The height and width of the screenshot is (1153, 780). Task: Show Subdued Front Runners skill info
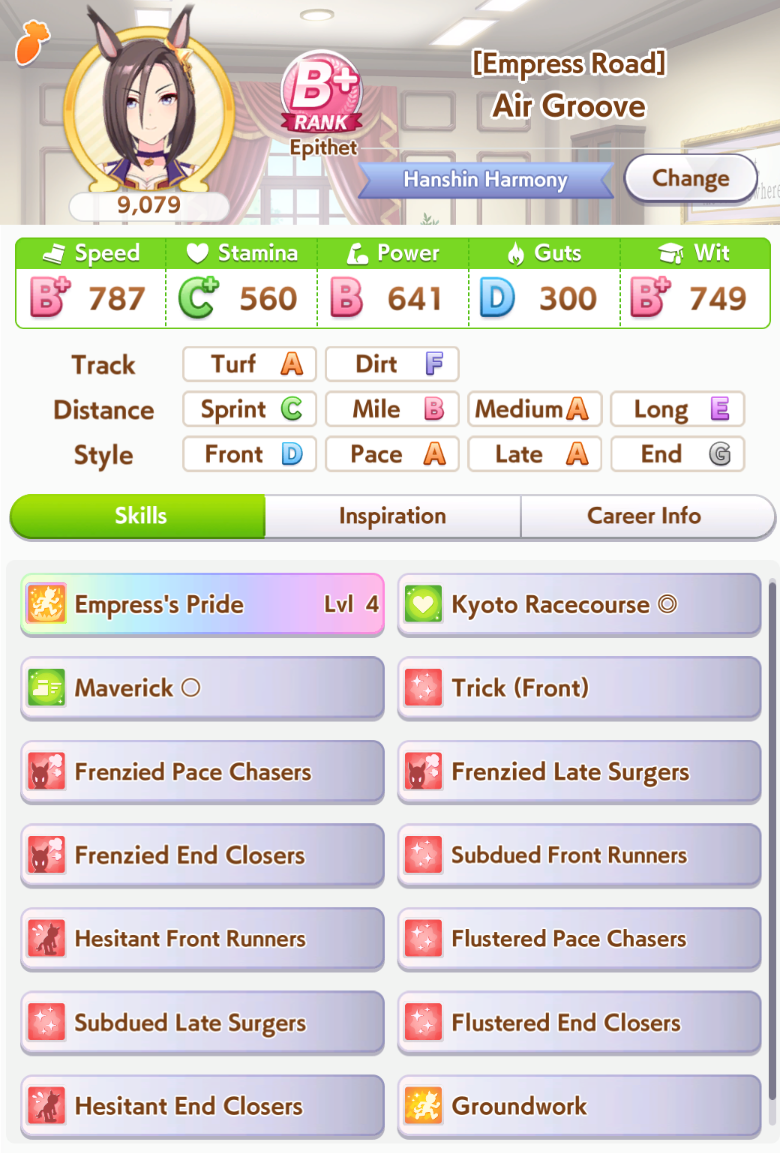tap(579, 855)
